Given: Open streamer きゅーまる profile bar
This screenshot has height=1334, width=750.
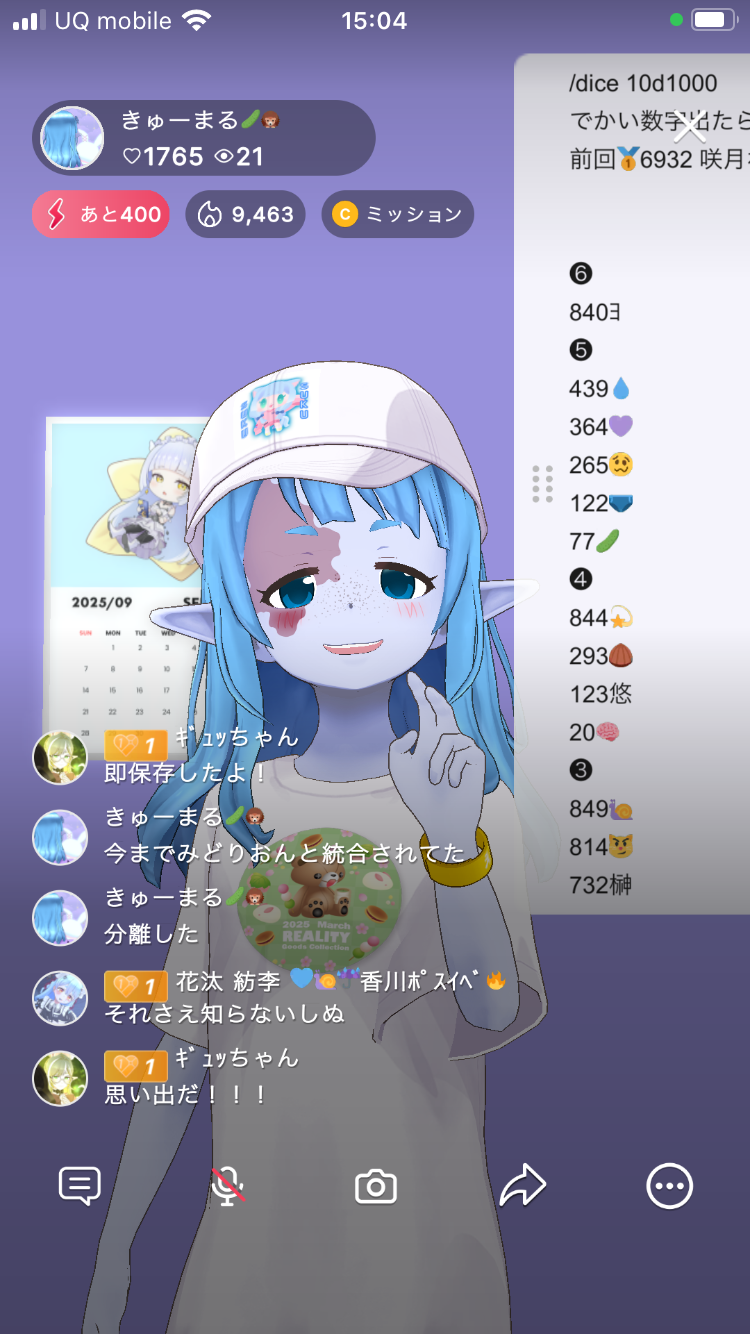Looking at the screenshot, I should 204,138.
